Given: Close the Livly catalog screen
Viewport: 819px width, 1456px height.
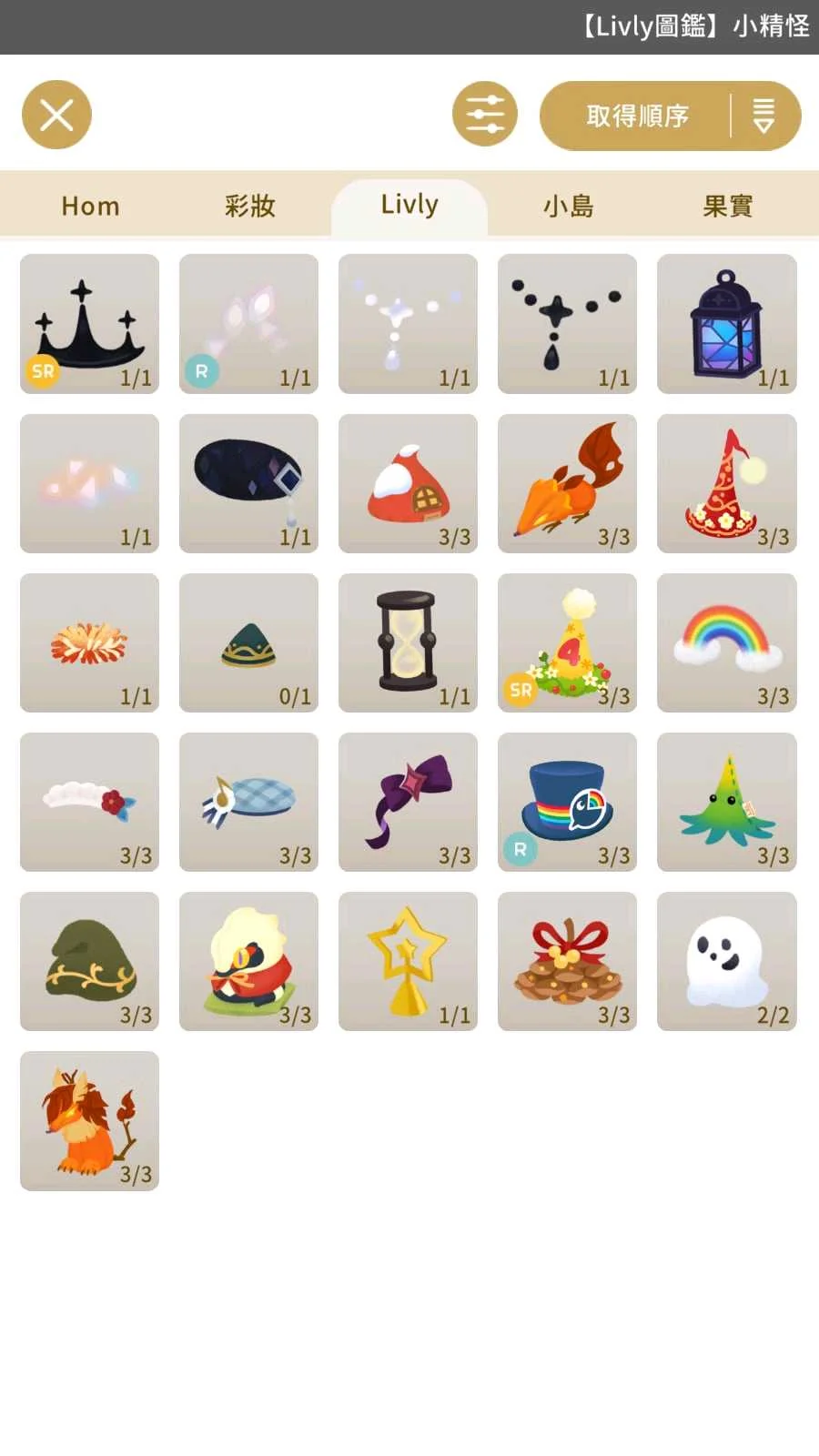Looking at the screenshot, I should tap(56, 115).
